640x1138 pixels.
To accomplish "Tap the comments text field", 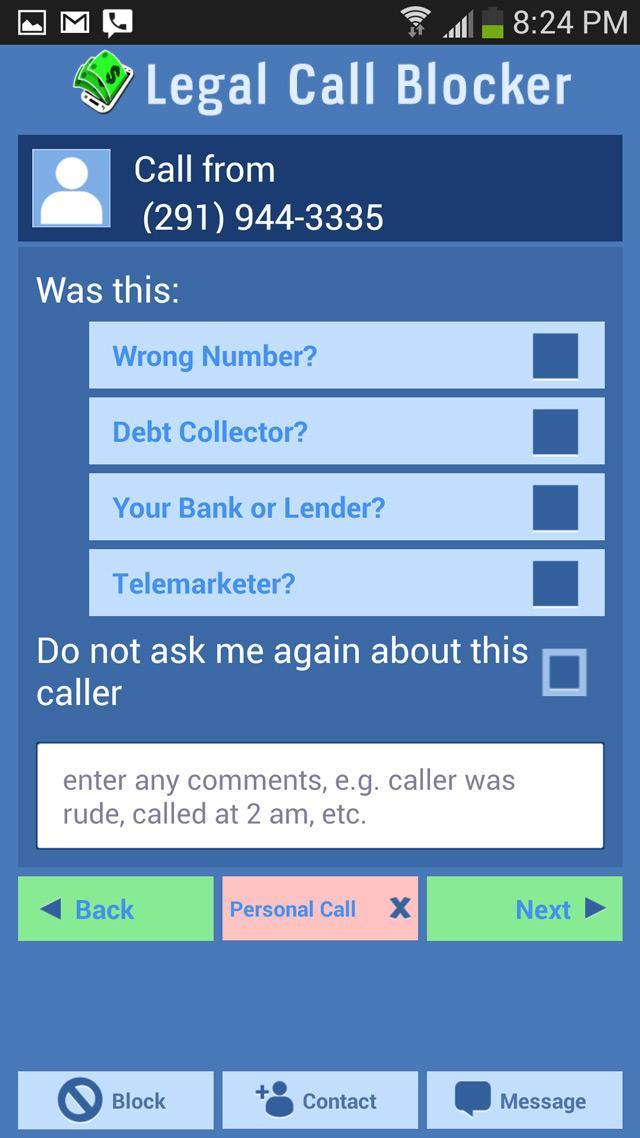I will pos(320,796).
